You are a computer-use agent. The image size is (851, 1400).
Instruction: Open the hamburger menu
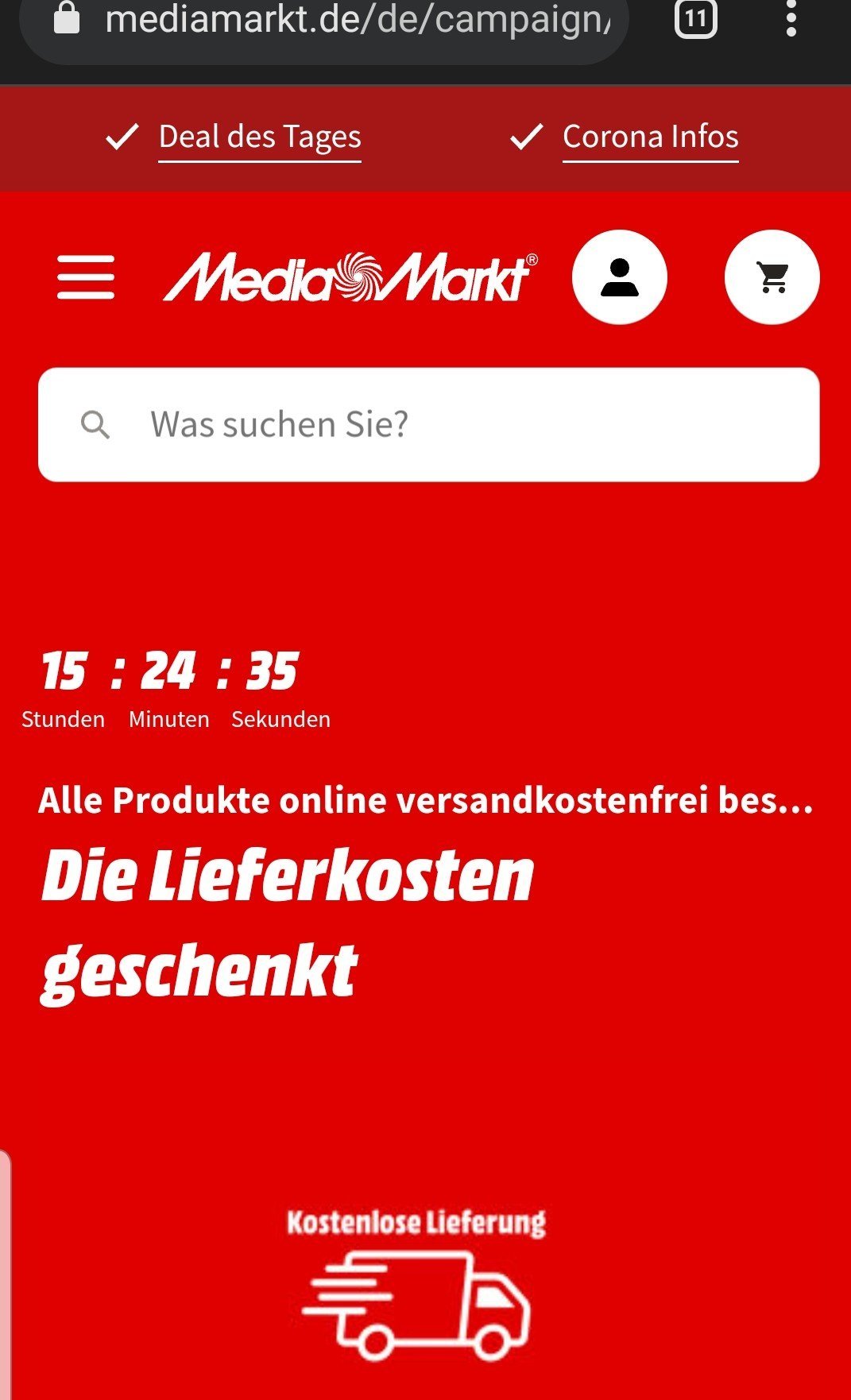click(86, 277)
